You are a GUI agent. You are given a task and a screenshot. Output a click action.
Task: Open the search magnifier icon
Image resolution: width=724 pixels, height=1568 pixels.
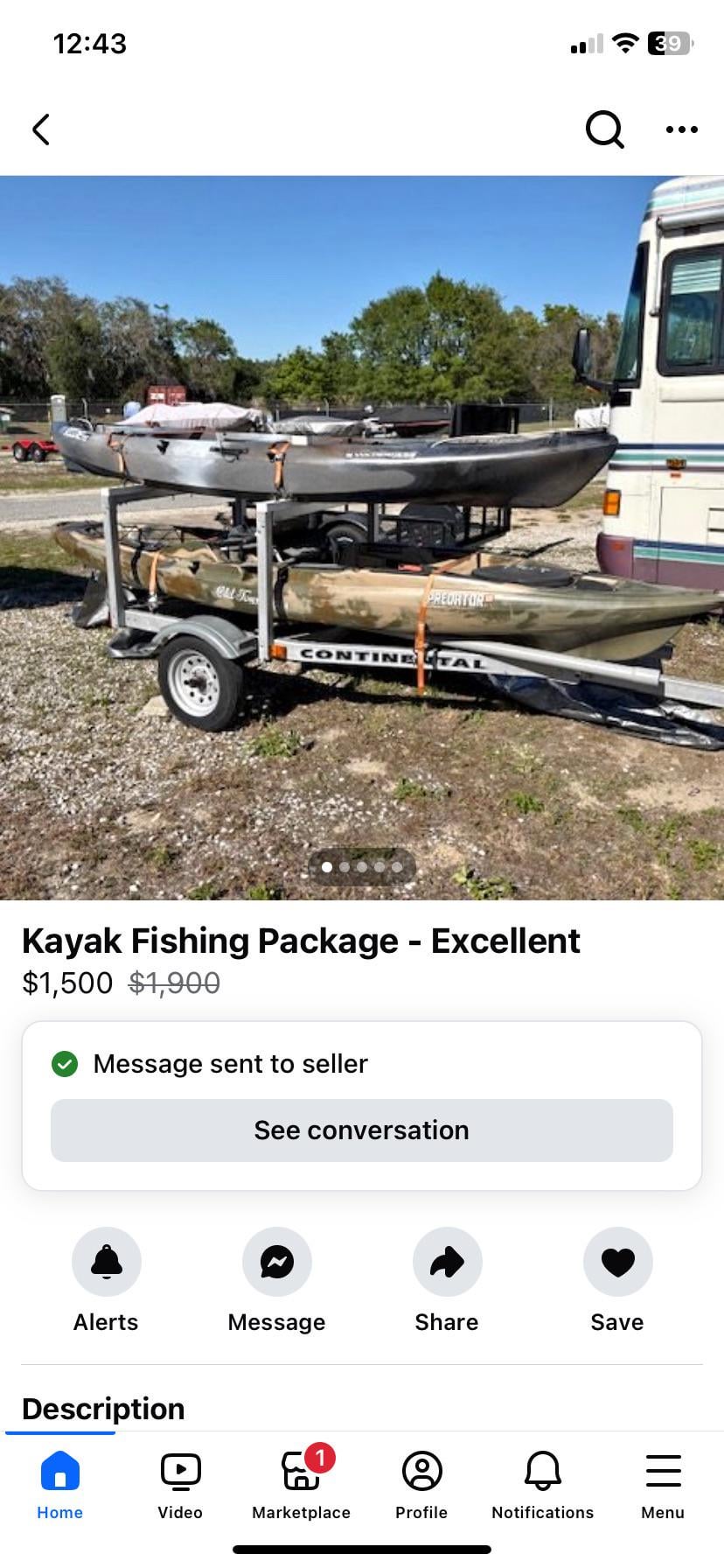coord(604,129)
